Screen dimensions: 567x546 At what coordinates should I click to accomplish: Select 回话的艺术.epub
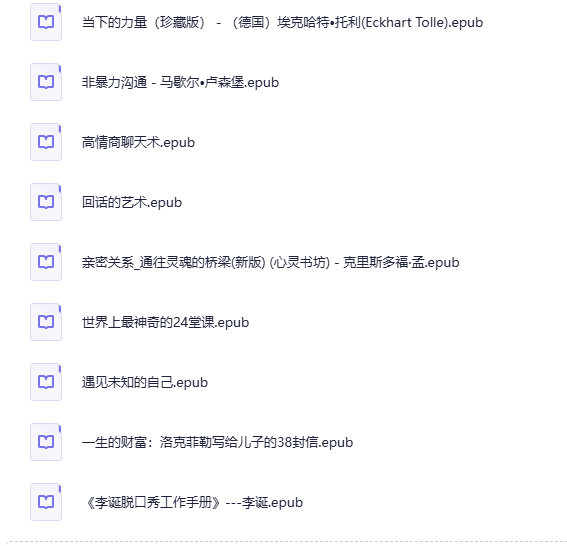click(132, 202)
